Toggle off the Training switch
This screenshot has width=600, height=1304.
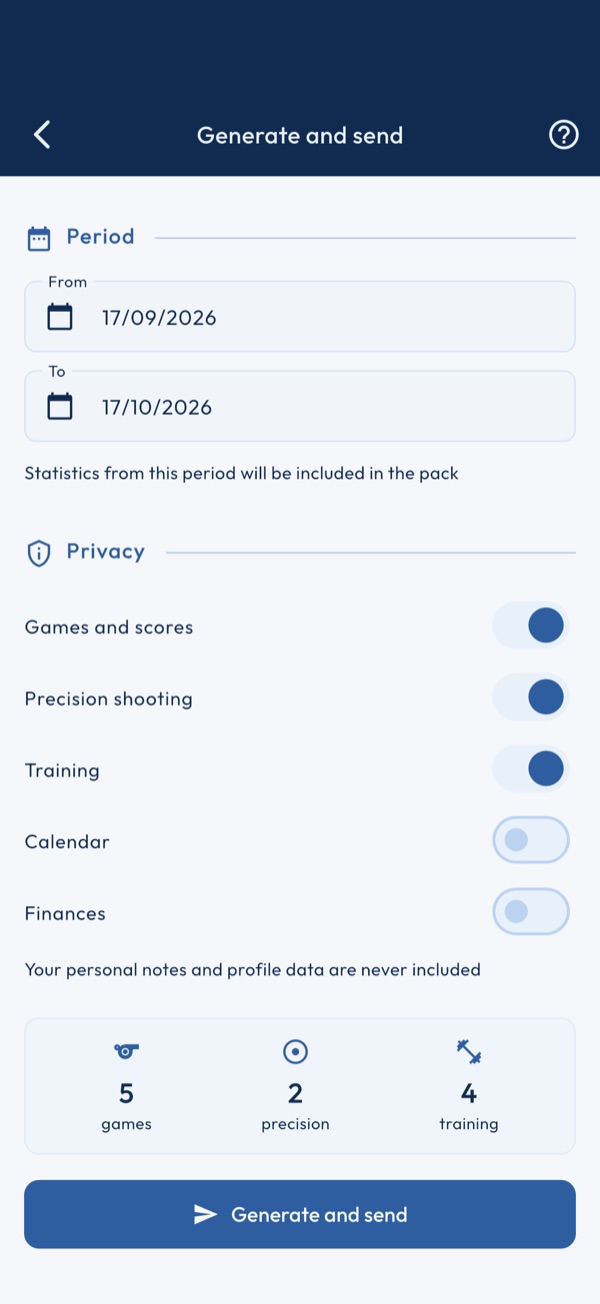(x=531, y=769)
